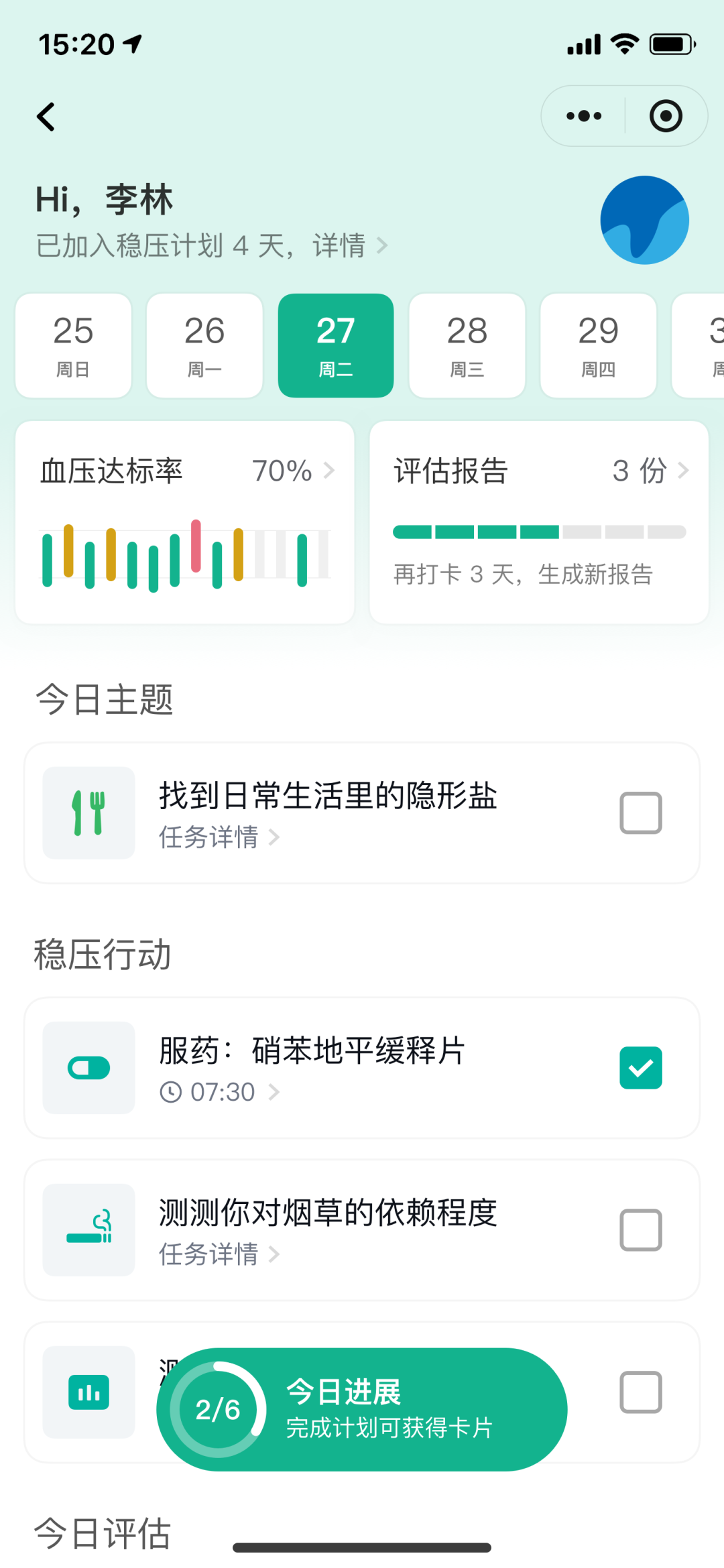Open the 血压达标率 70% card
Viewport: 724px width, 1568px height.
184,522
